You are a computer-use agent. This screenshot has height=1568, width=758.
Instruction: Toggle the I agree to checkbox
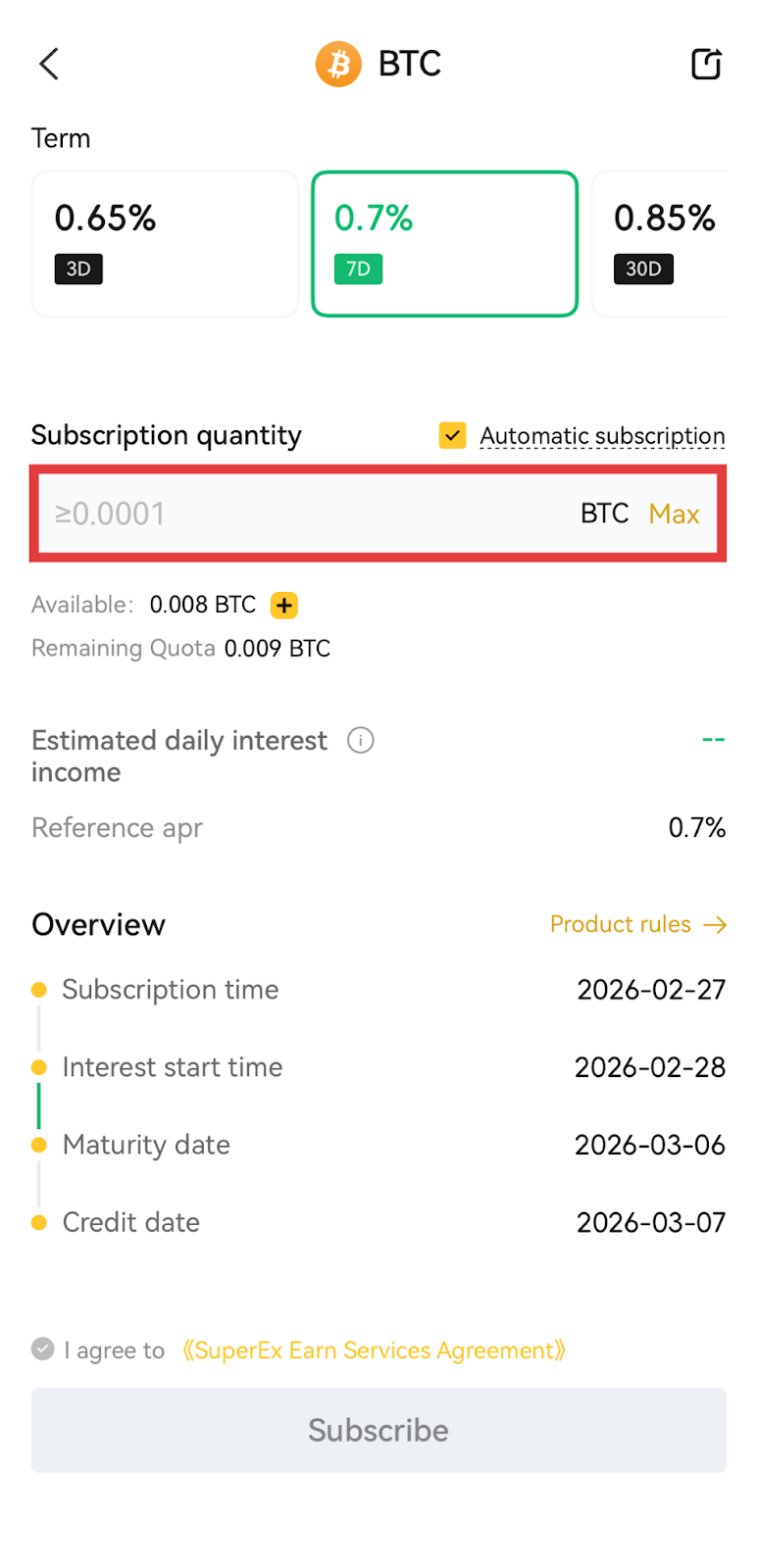pyautogui.click(x=43, y=1349)
